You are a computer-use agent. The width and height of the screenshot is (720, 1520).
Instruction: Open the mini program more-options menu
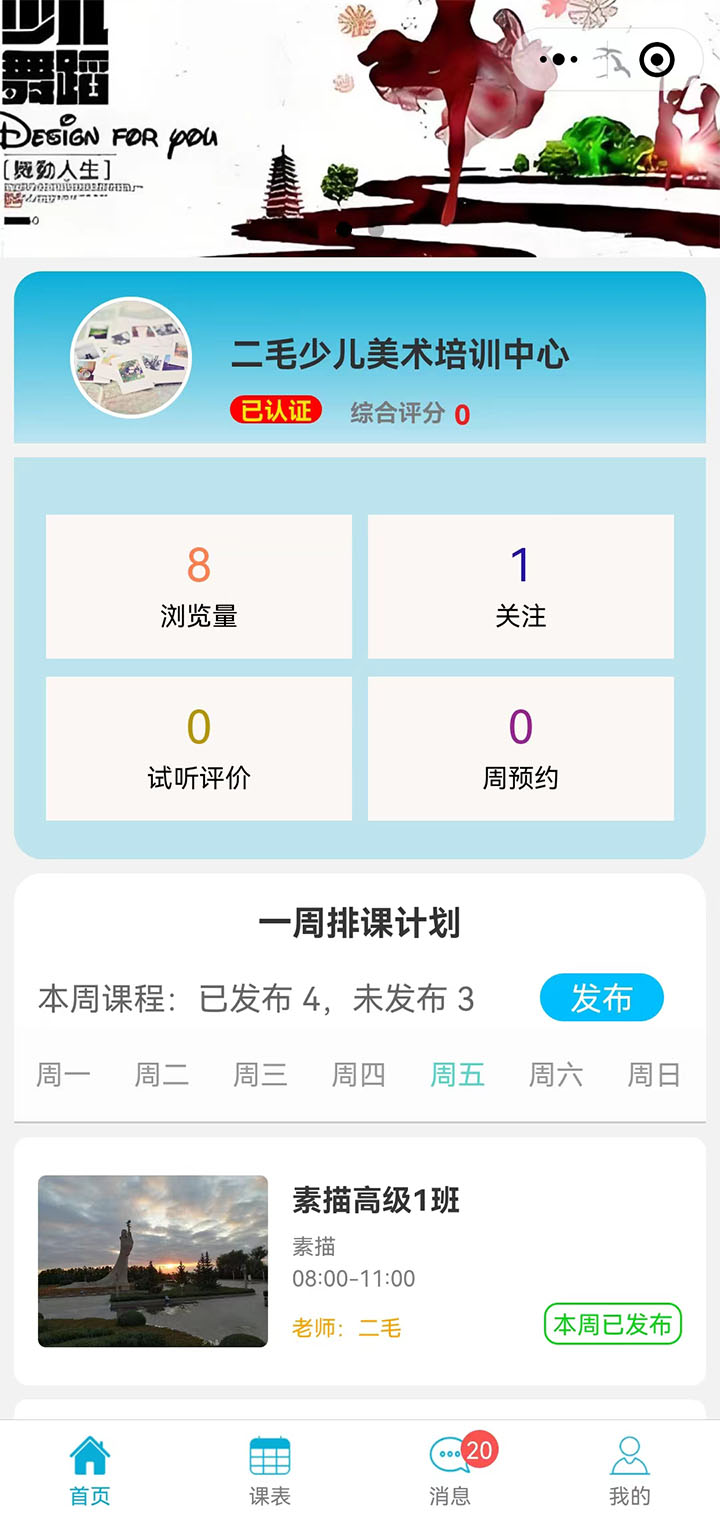pos(558,60)
